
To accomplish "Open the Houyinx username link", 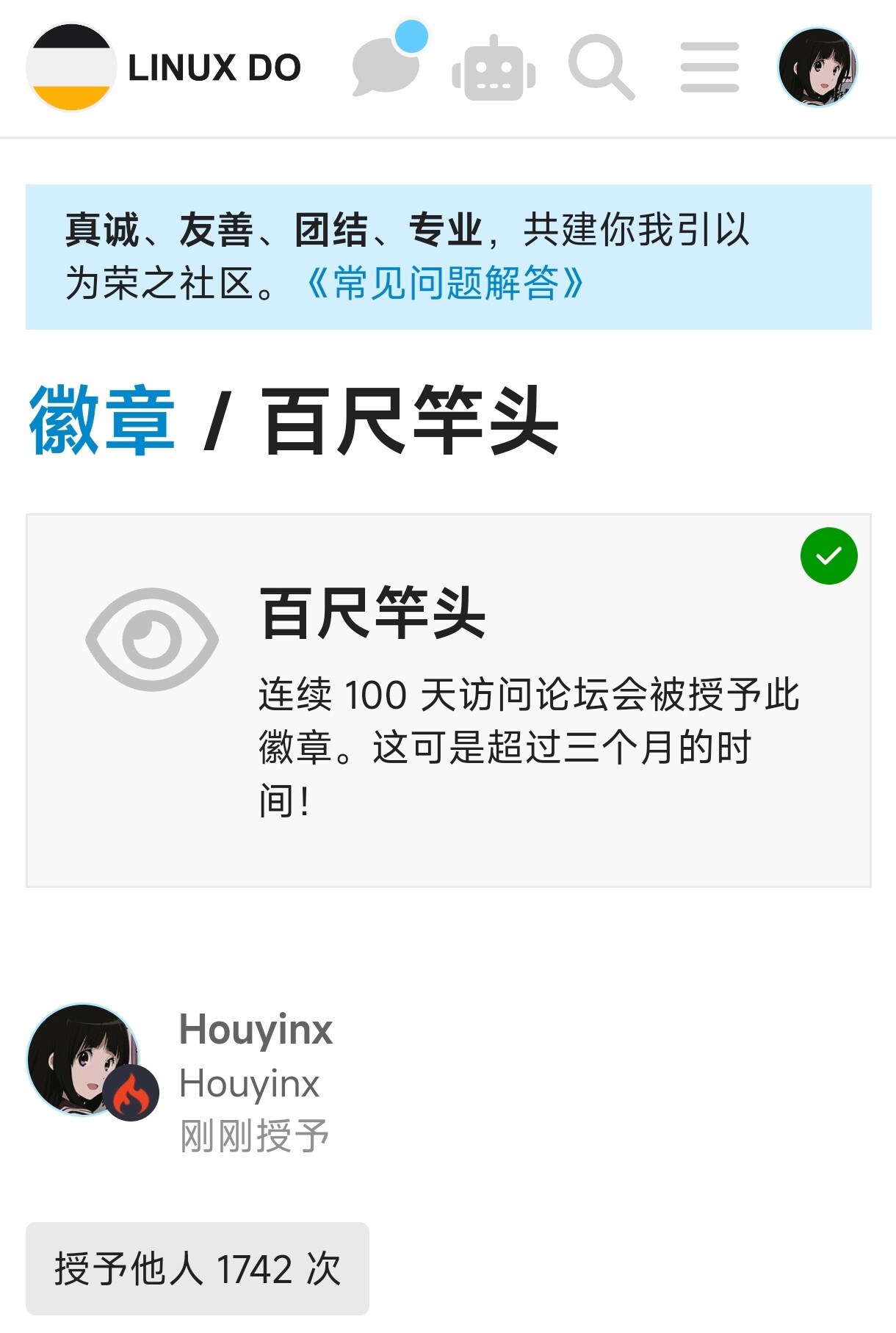I will 256,1029.
